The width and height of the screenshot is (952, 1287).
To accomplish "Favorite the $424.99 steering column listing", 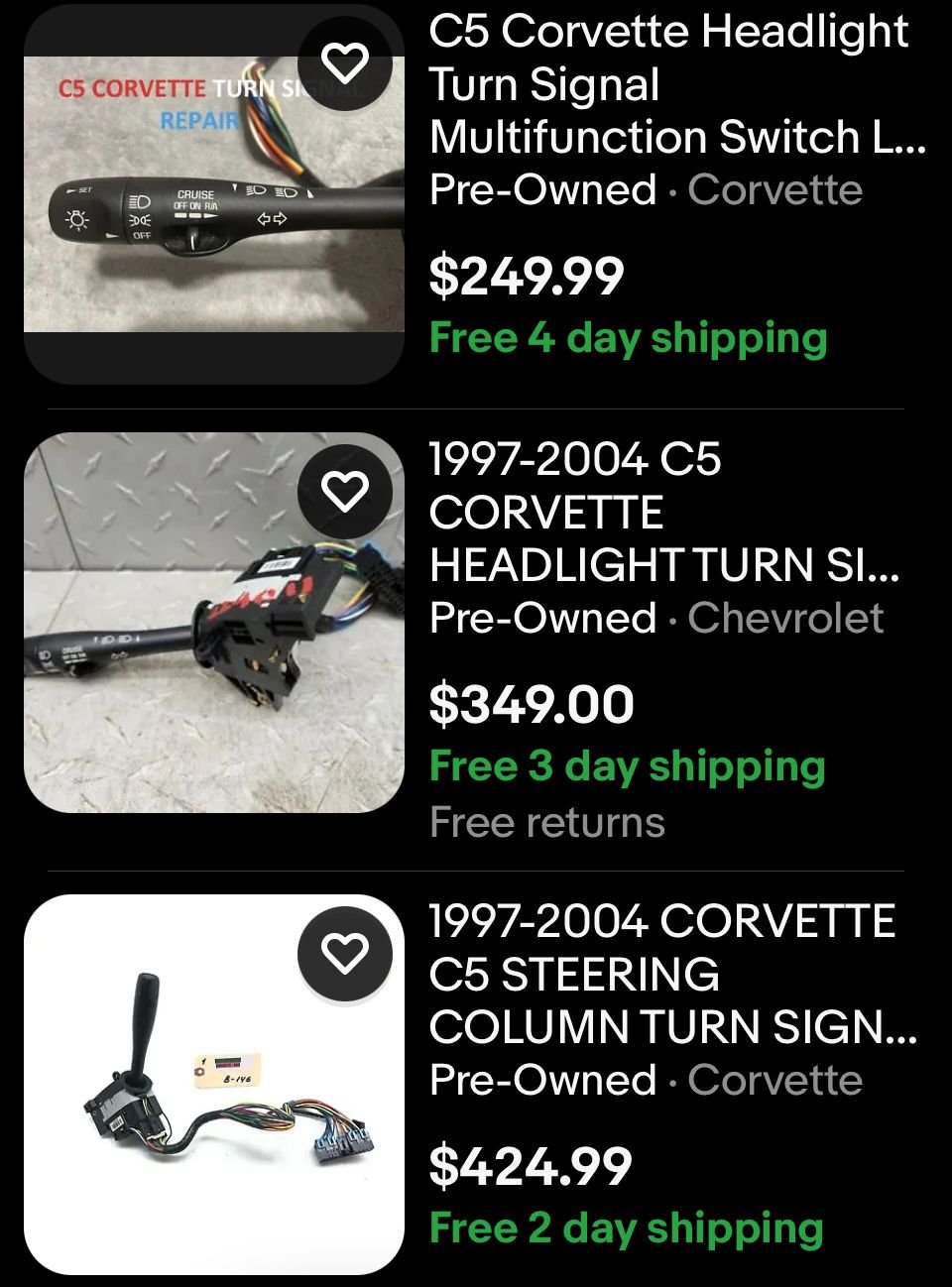I will [x=345, y=954].
